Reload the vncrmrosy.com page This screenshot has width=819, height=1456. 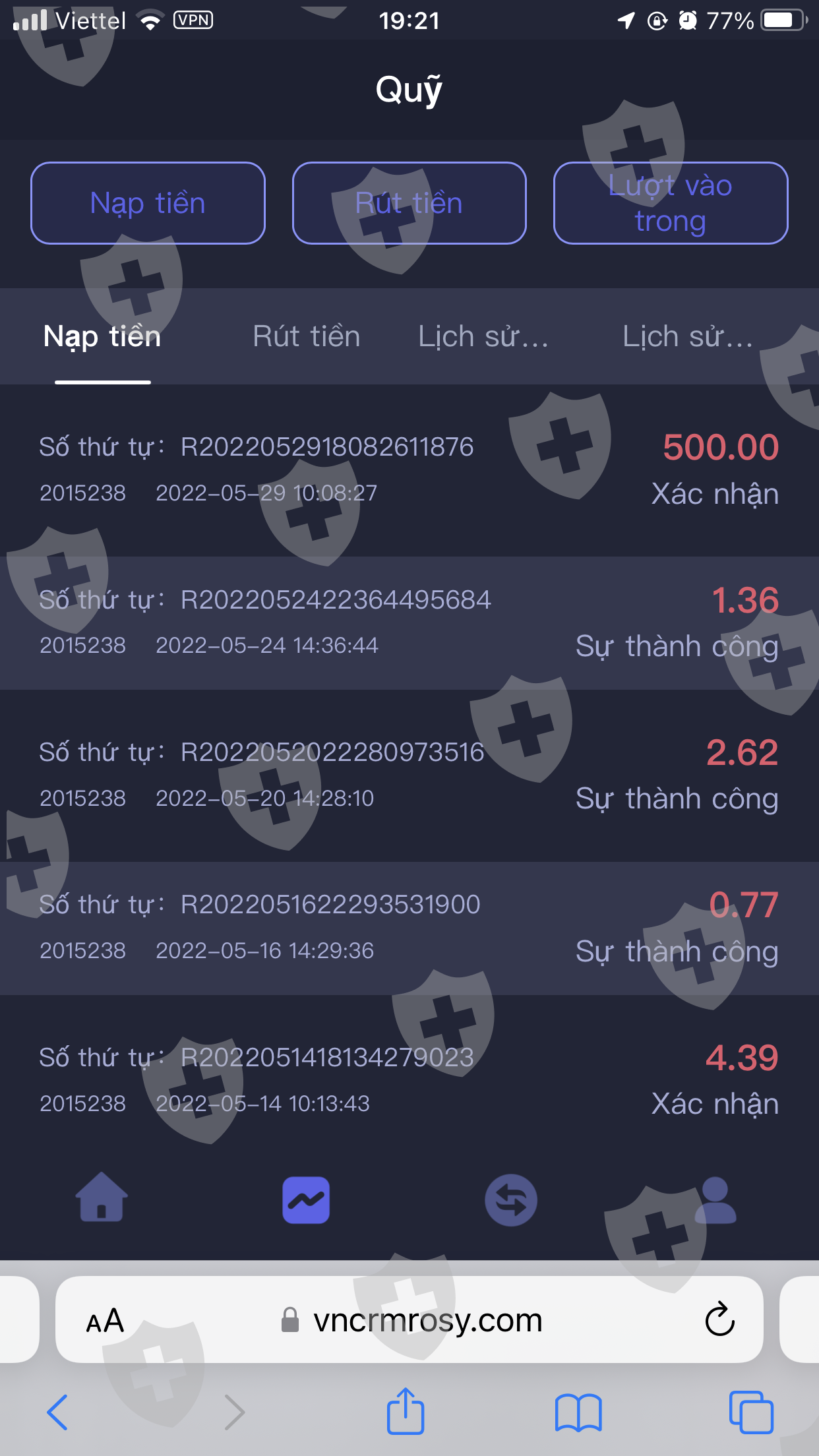click(x=719, y=1319)
